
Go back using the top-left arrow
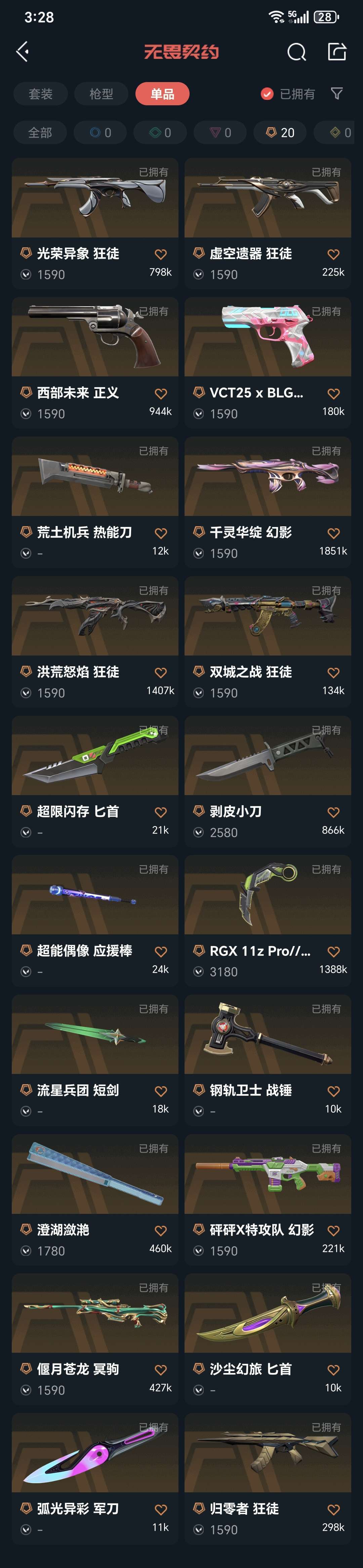23,52
